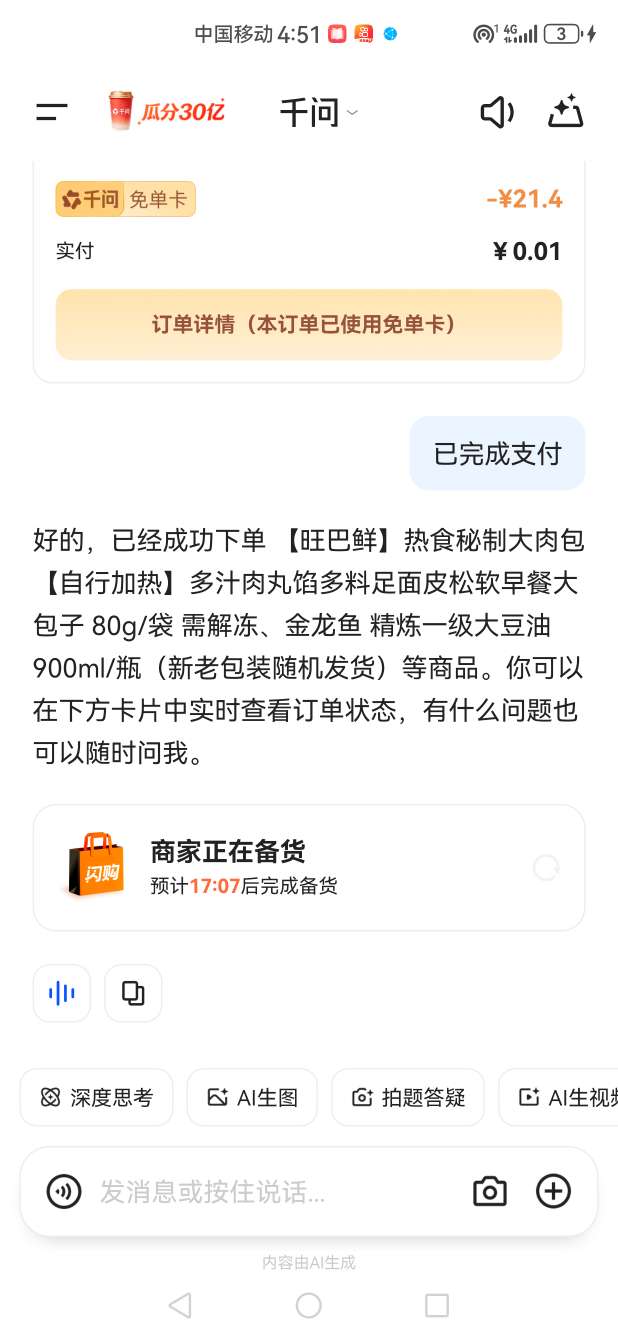This screenshot has width=618, height=1338.
Task: View 订单详情 for the free-card order
Action: (308, 325)
